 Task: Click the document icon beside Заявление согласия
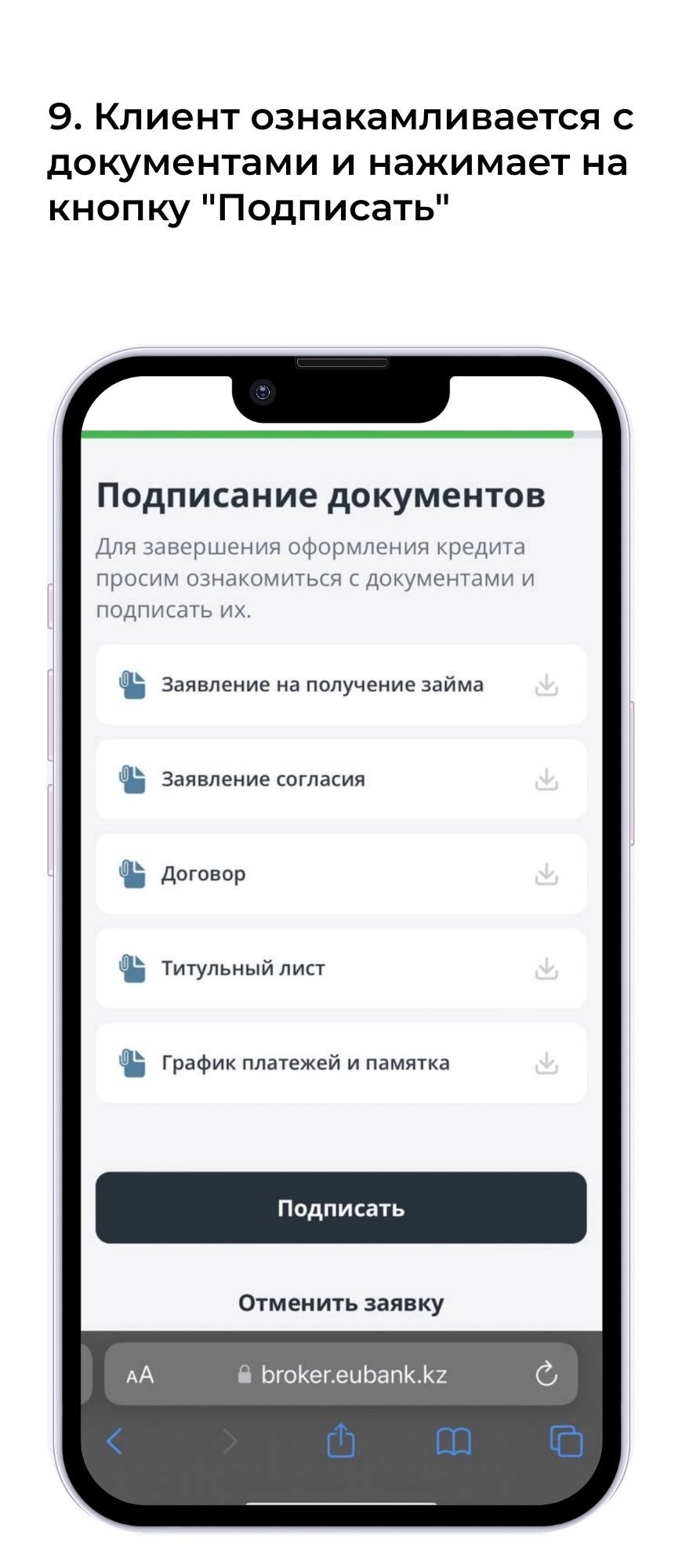[135, 778]
